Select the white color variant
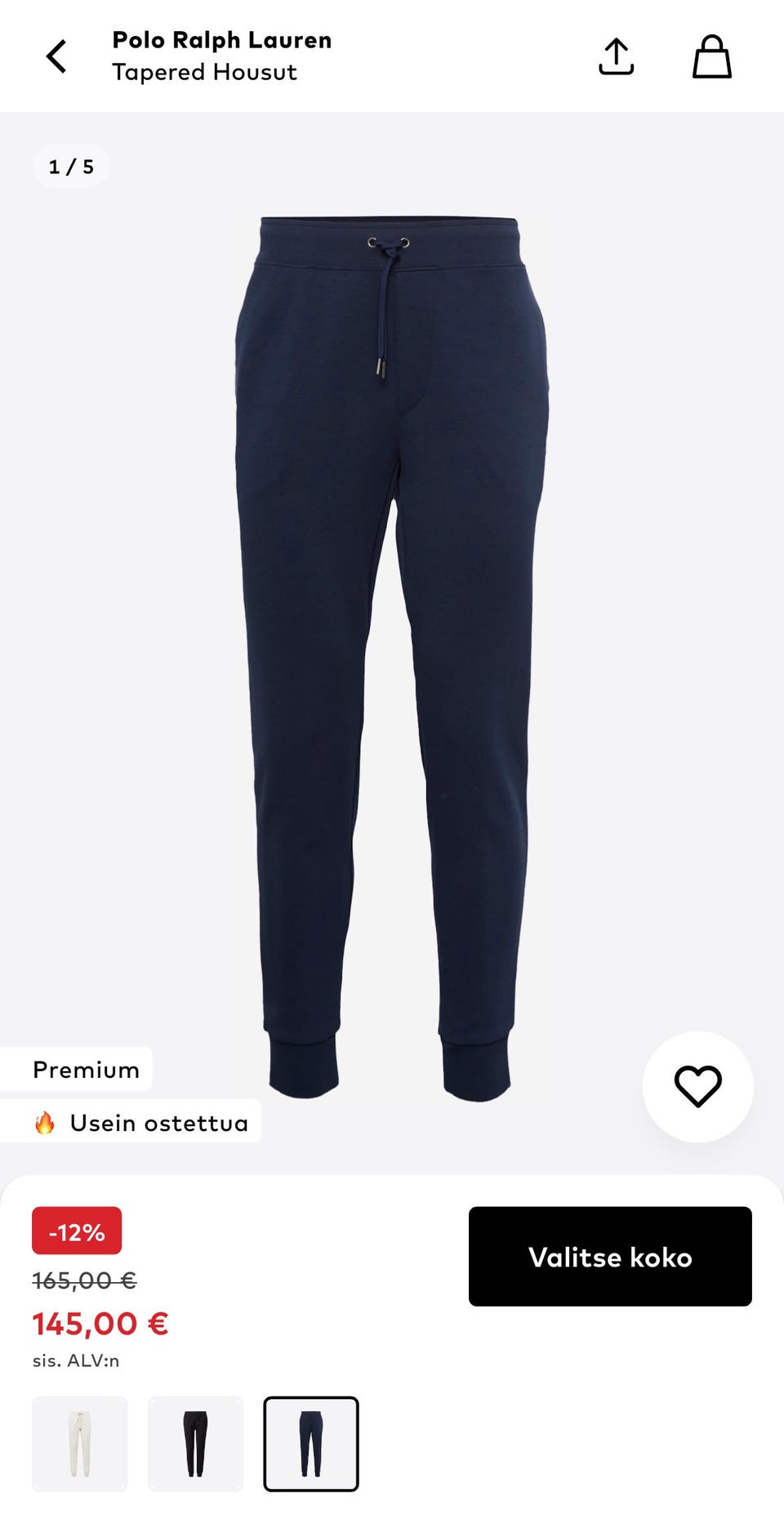The height and width of the screenshot is (1515, 784). [80, 1443]
